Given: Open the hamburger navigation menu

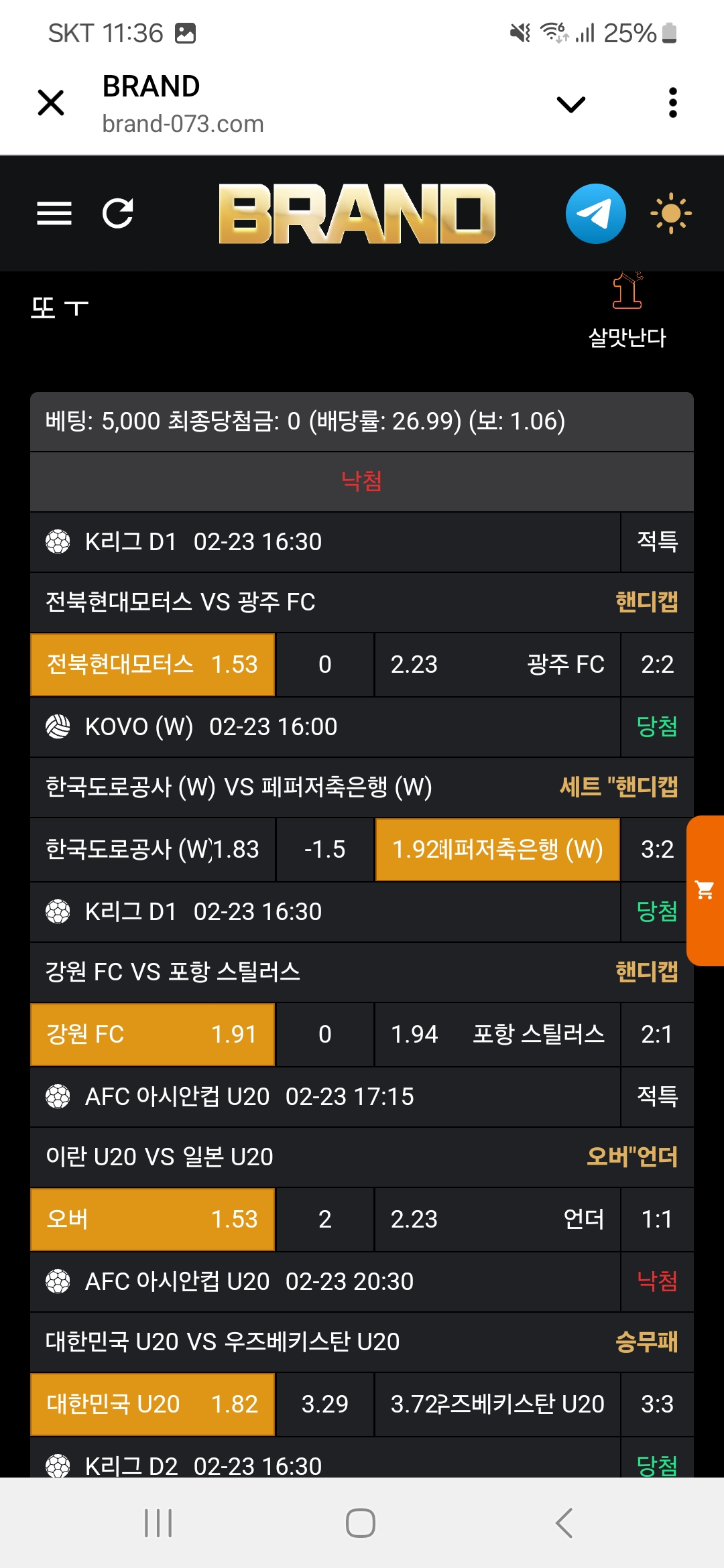Looking at the screenshot, I should coord(54,214).
